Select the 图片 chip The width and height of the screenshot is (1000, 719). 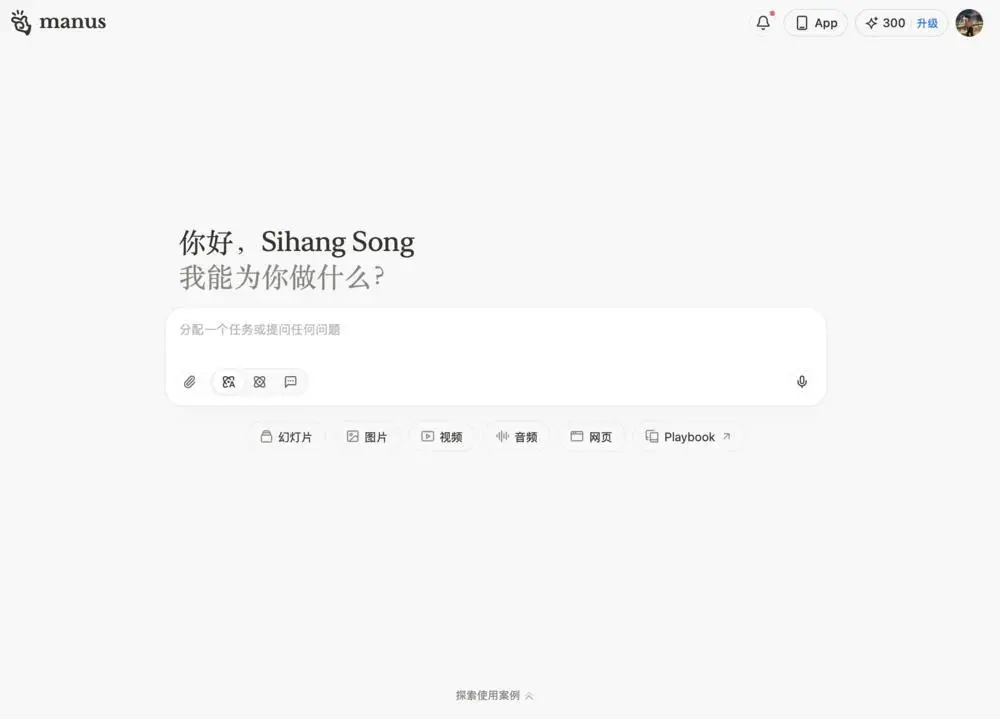(x=367, y=437)
